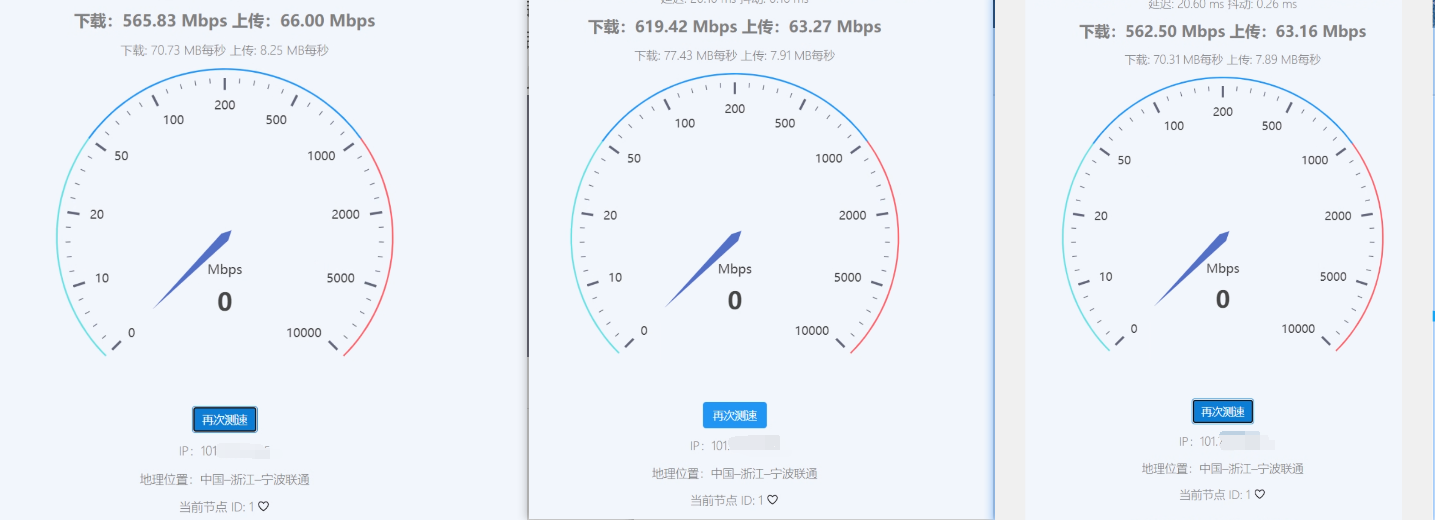Tap the heart icon in the 562.50 Mbps panel
Screen dimensions: 1435x520
click(x=1260, y=494)
